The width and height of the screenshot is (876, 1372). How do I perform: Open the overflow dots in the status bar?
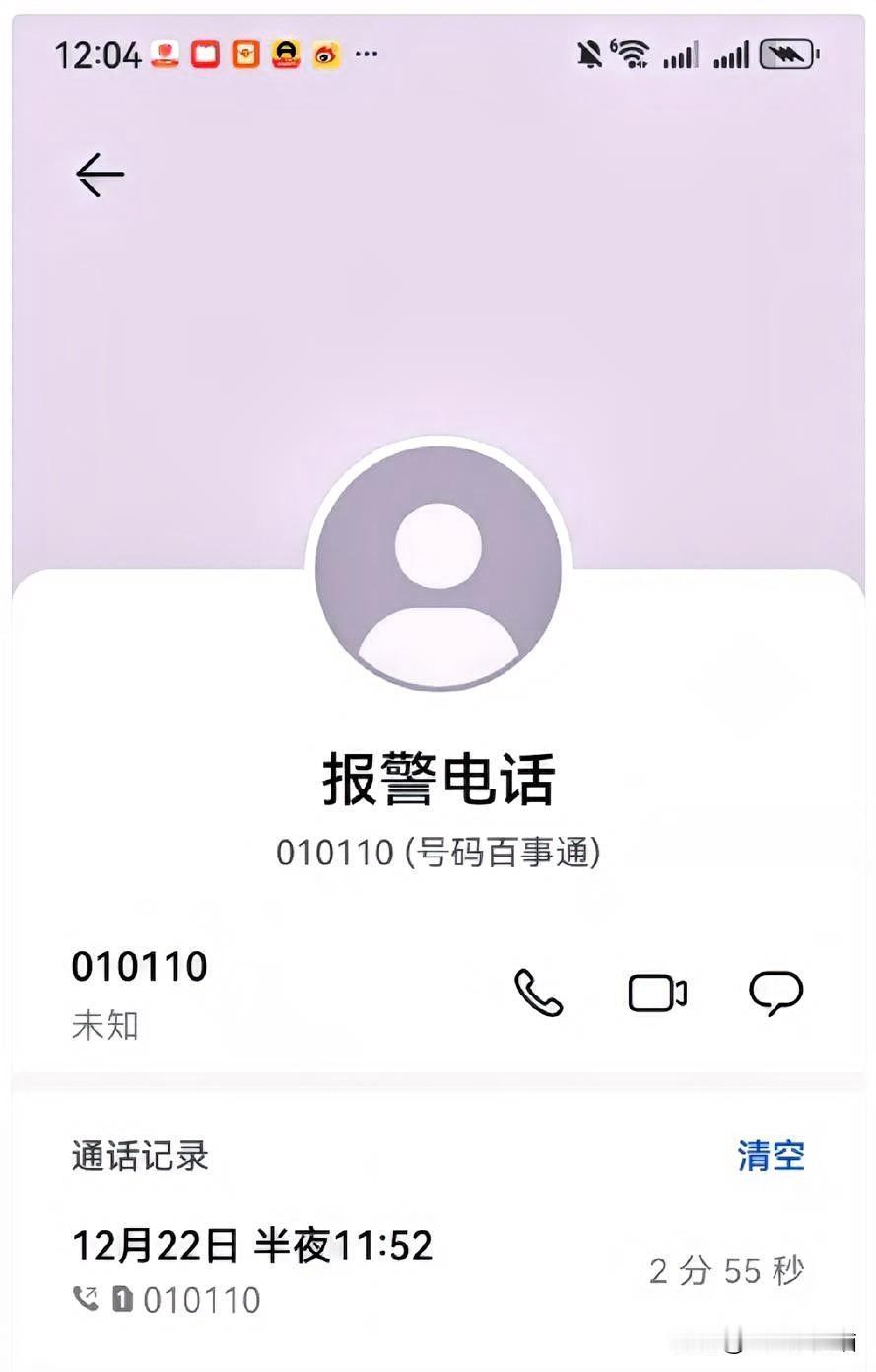tap(366, 56)
